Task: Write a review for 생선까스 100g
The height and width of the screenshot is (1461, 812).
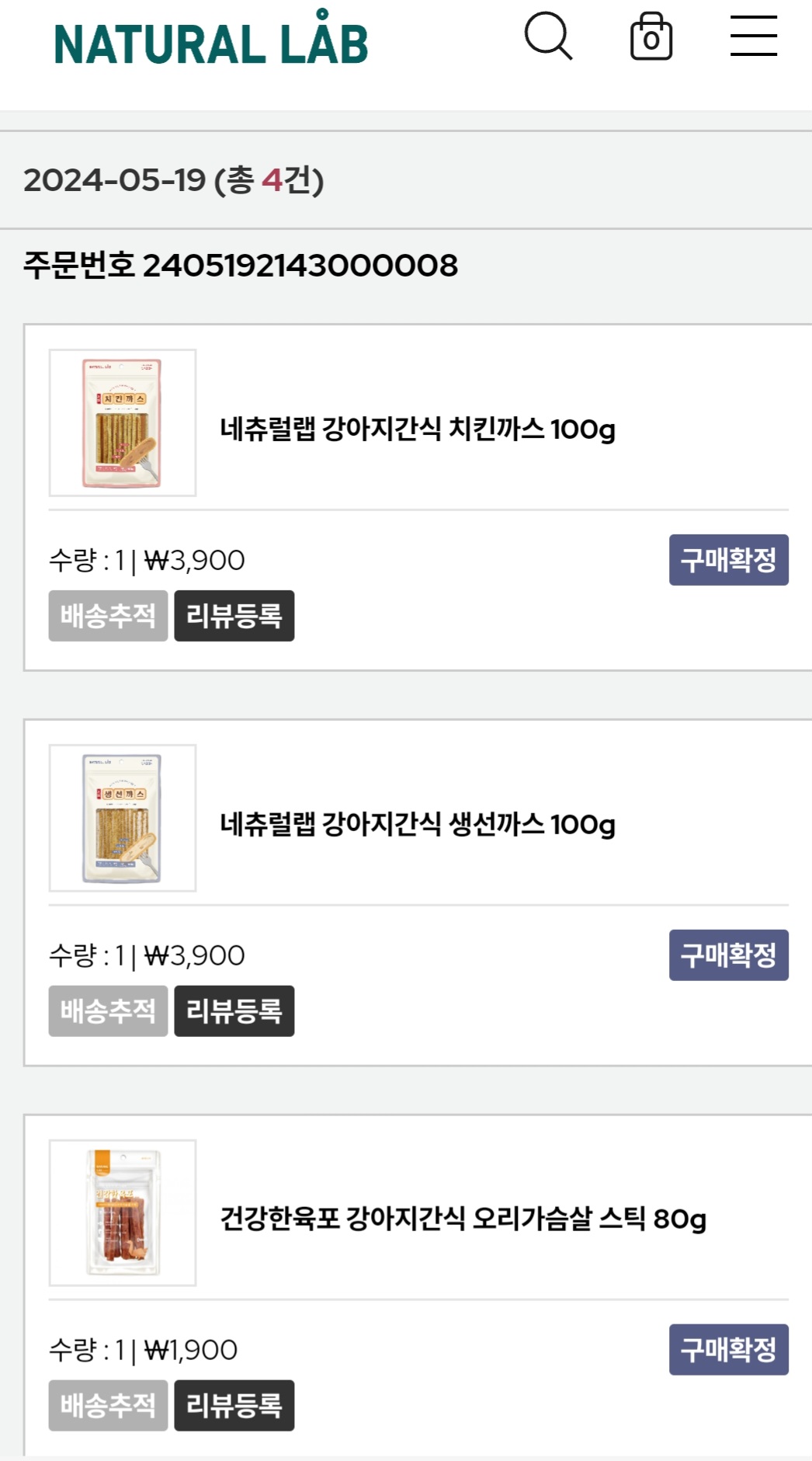Action: coord(234,1011)
